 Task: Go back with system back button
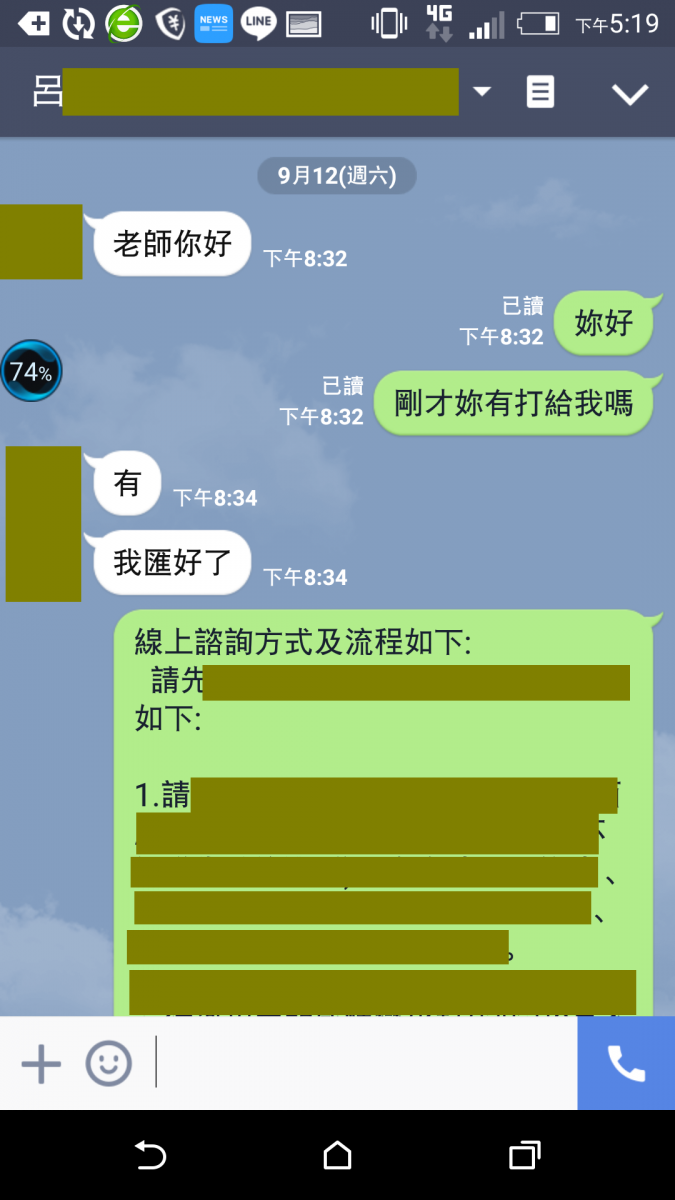click(150, 1156)
